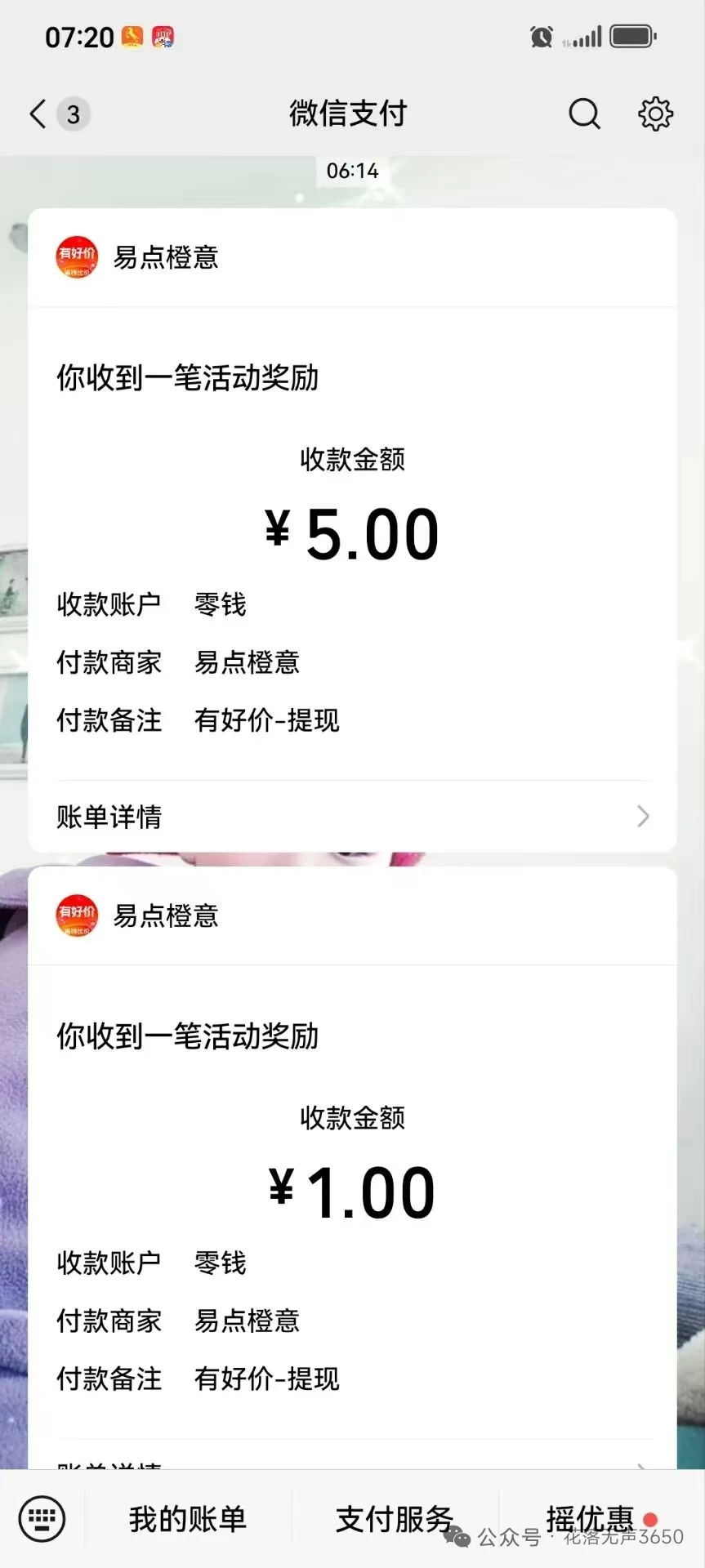Open the 支付服务 tab
The height and width of the screenshot is (1568, 705).
click(x=393, y=1517)
